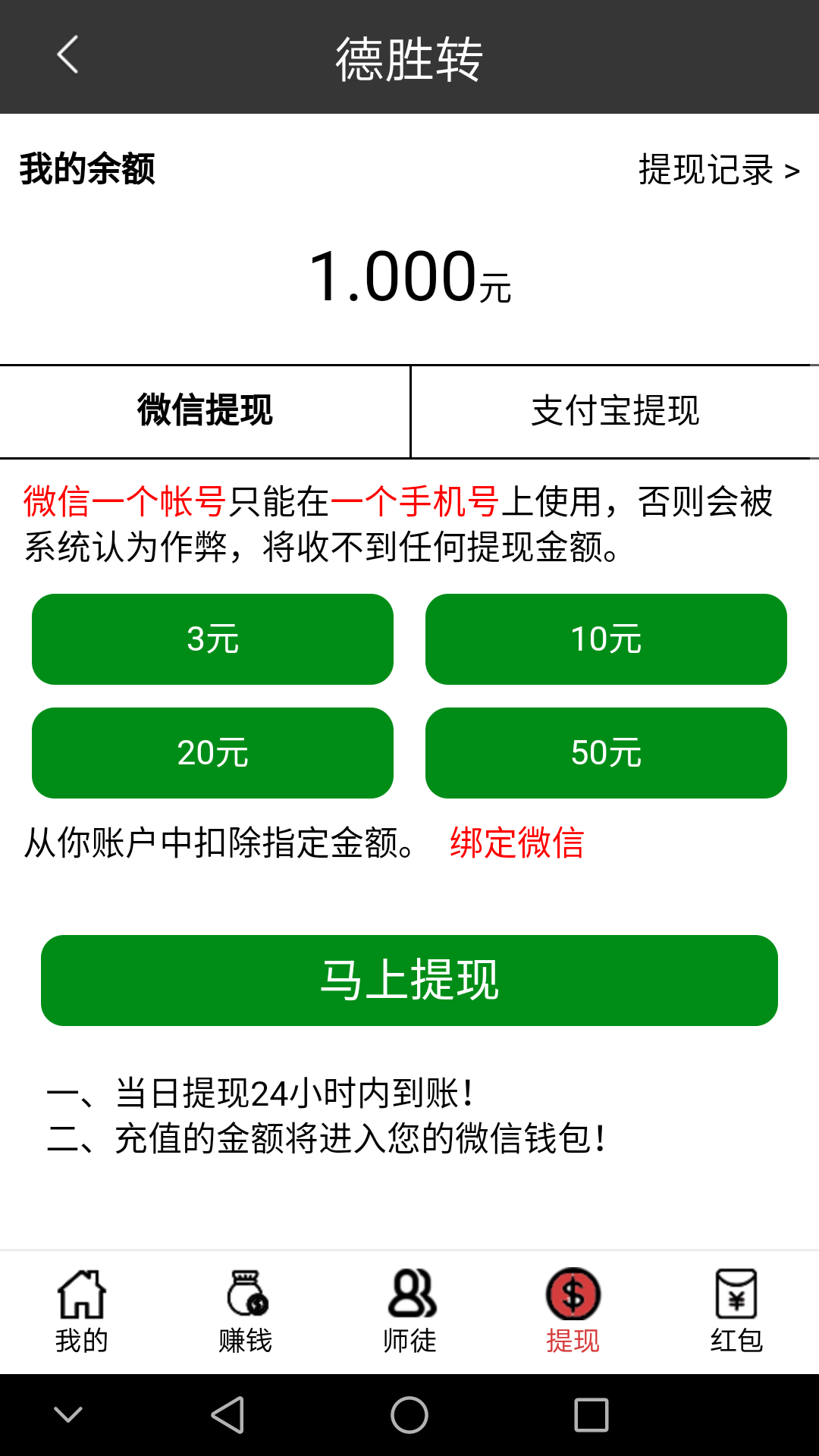The width and height of the screenshot is (819, 1456).
Task: Tap the 1.000元 balance display
Action: tap(409, 277)
